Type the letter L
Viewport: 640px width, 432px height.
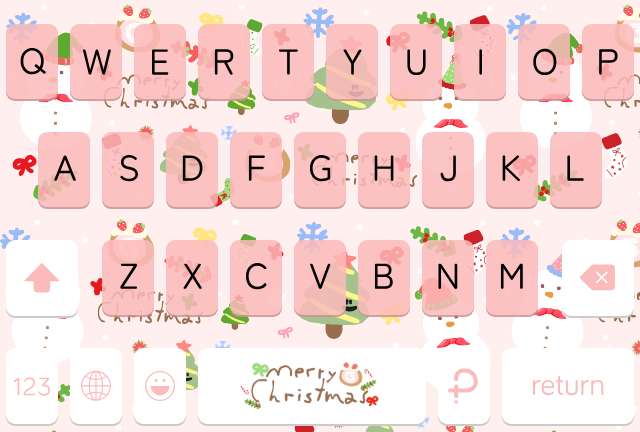[x=575, y=169]
